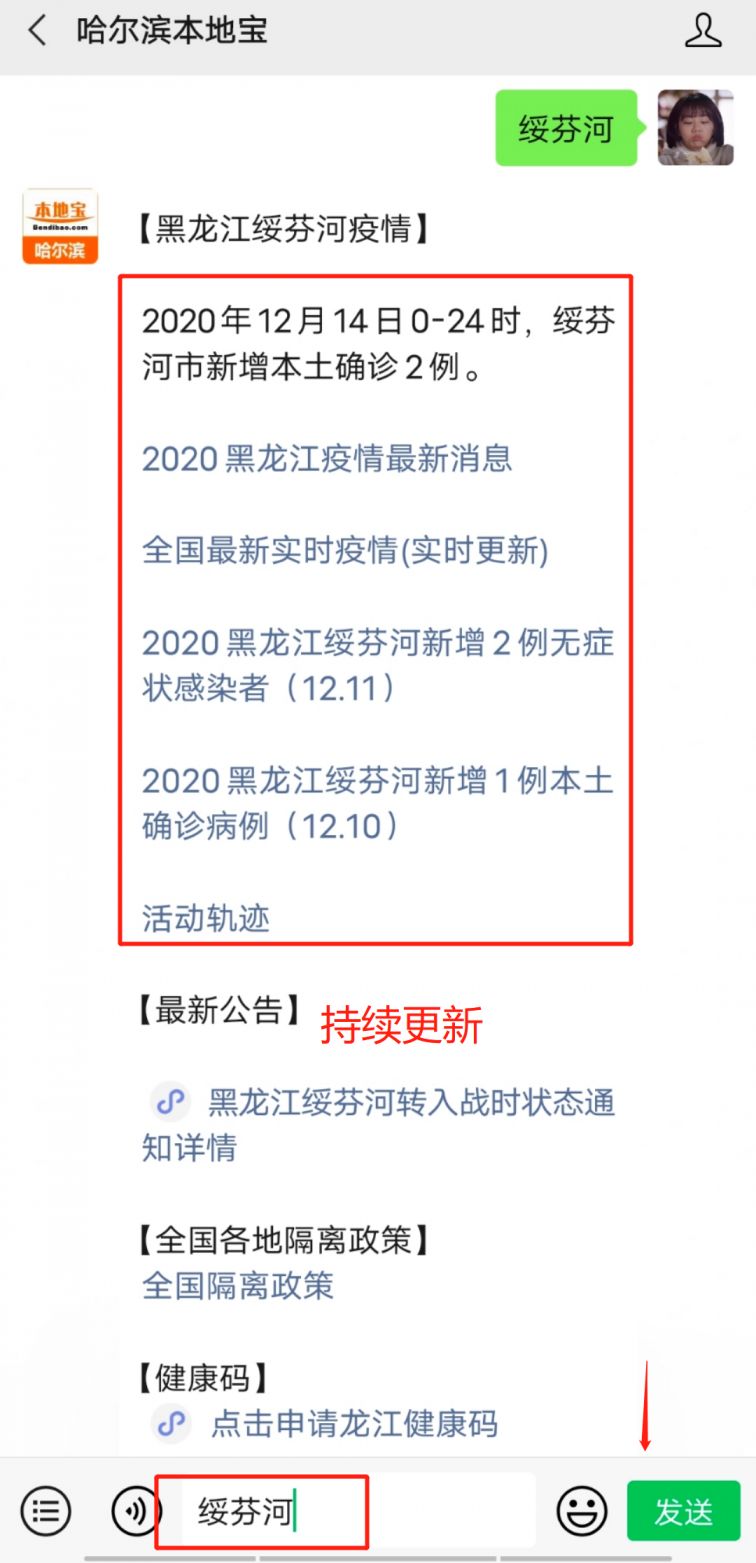Open the link about 新增1例本土确诊病例 (12.10)
Viewport: 756px width, 1563px height.
point(377,803)
